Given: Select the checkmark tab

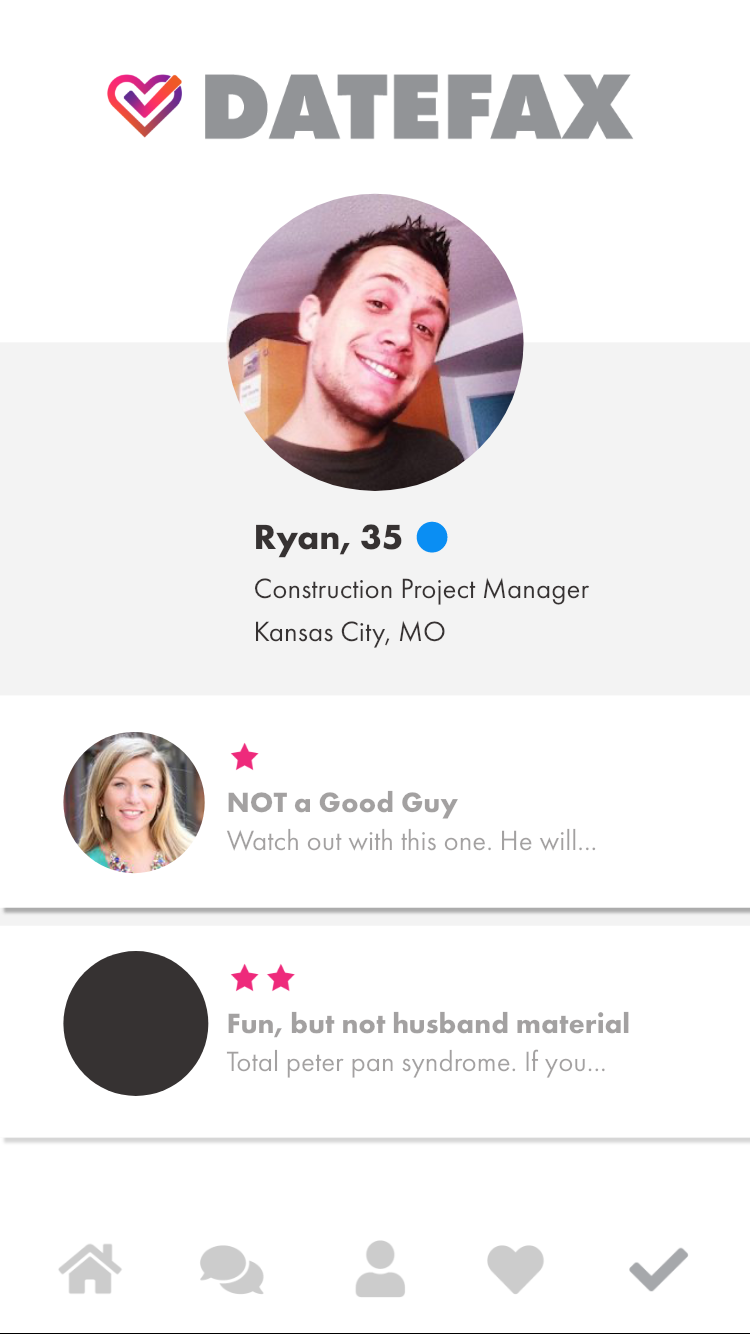Looking at the screenshot, I should coord(658,1270).
